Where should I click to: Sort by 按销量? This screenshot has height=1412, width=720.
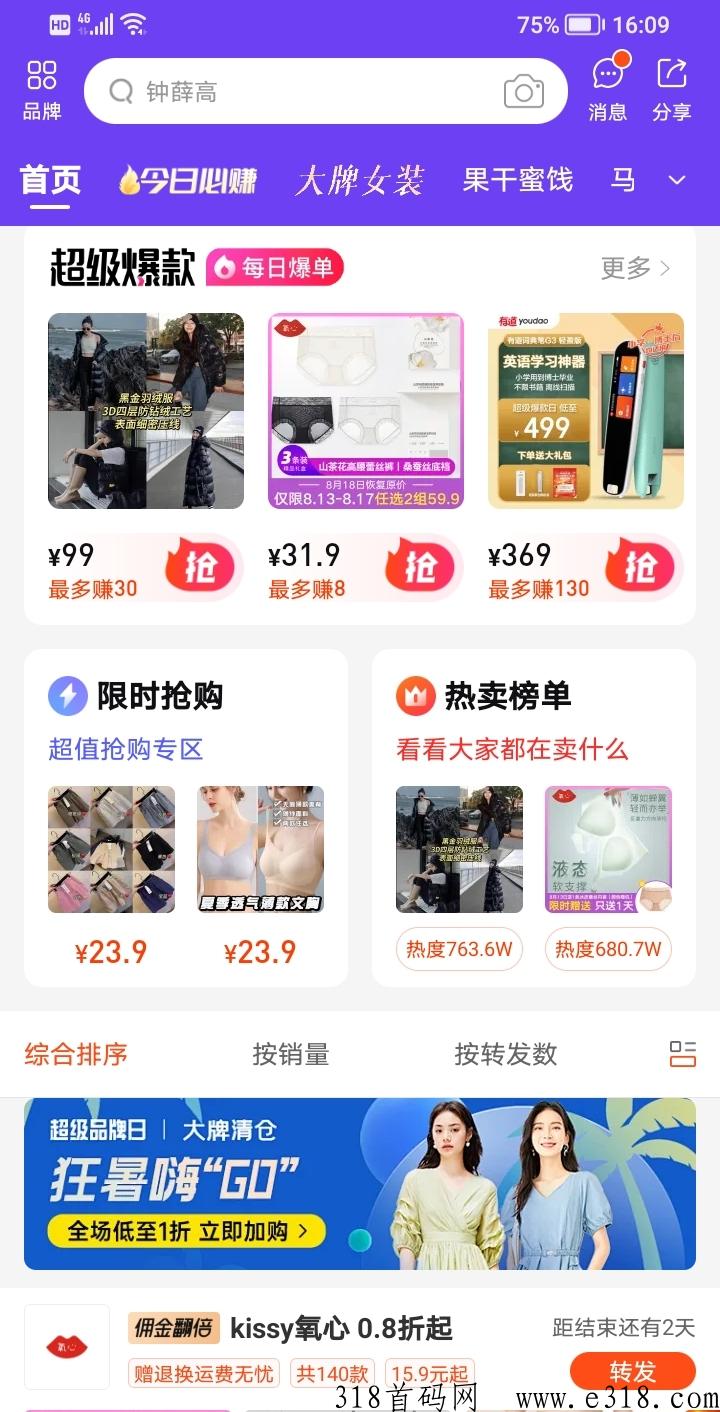pyautogui.click(x=290, y=1054)
